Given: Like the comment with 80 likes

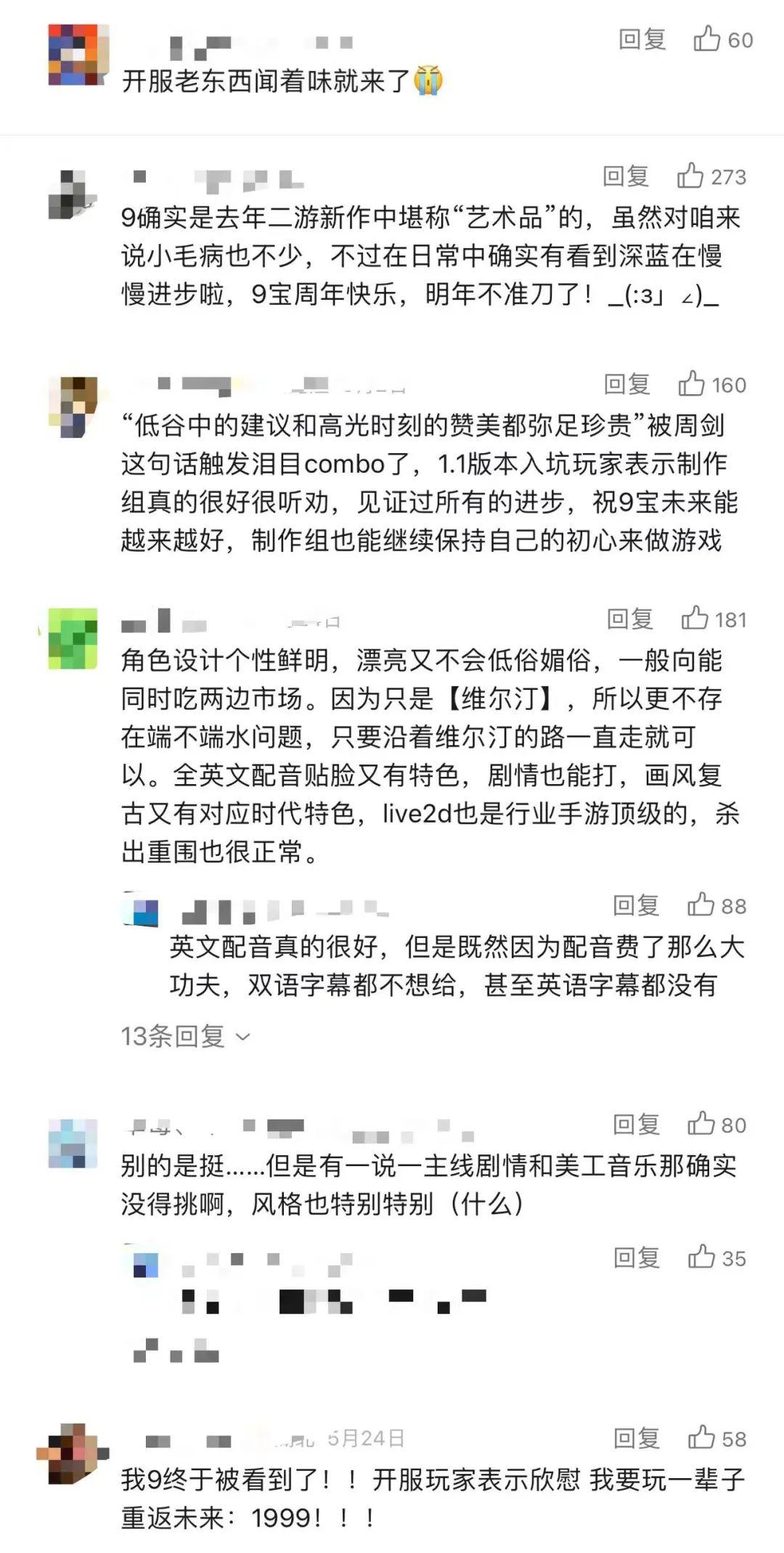Looking at the screenshot, I should [x=701, y=1125].
